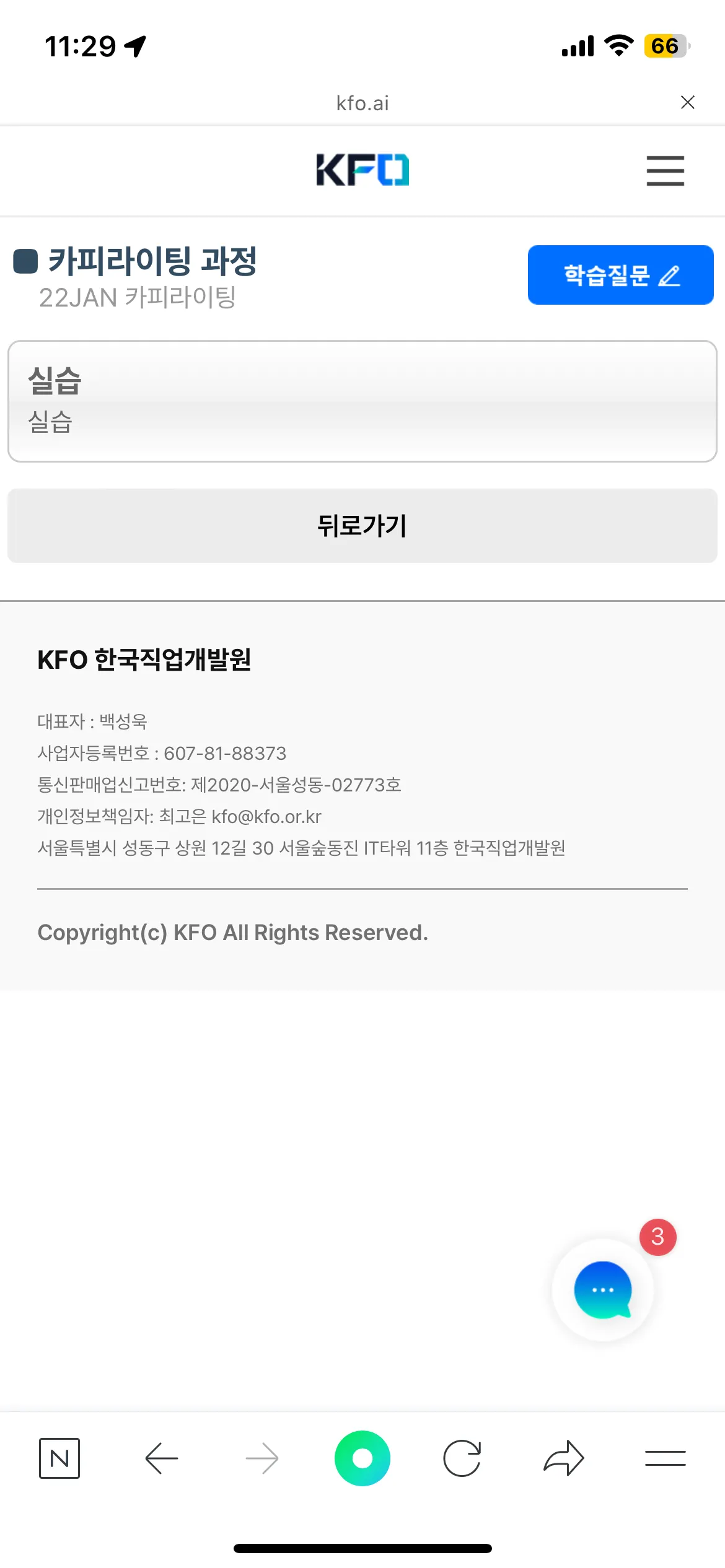Tap the 학습질문 button
This screenshot has width=725, height=1568.
coord(620,275)
